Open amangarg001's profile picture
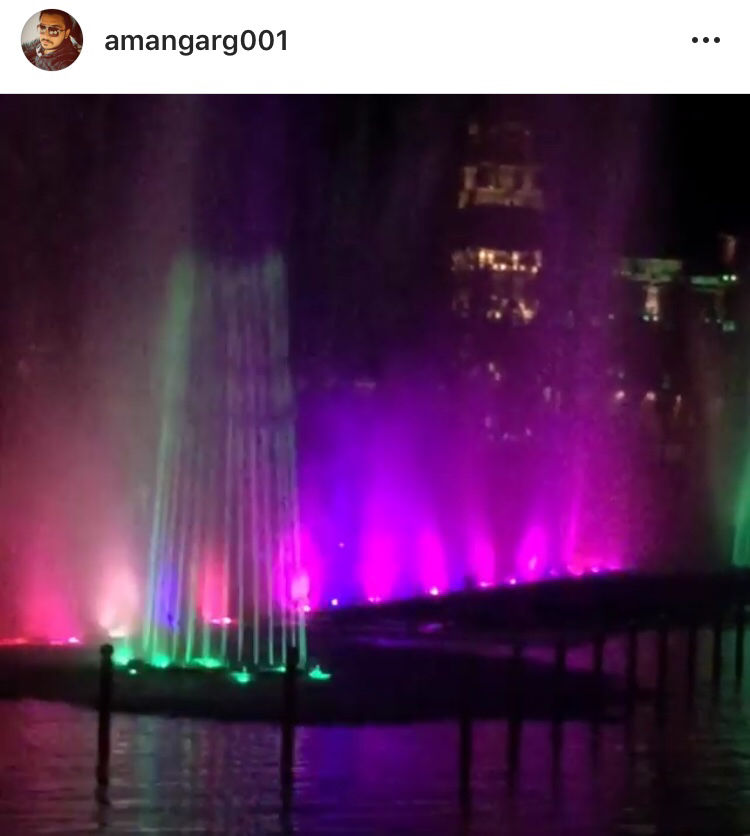Viewport: 750px width, 836px height. pos(52,41)
